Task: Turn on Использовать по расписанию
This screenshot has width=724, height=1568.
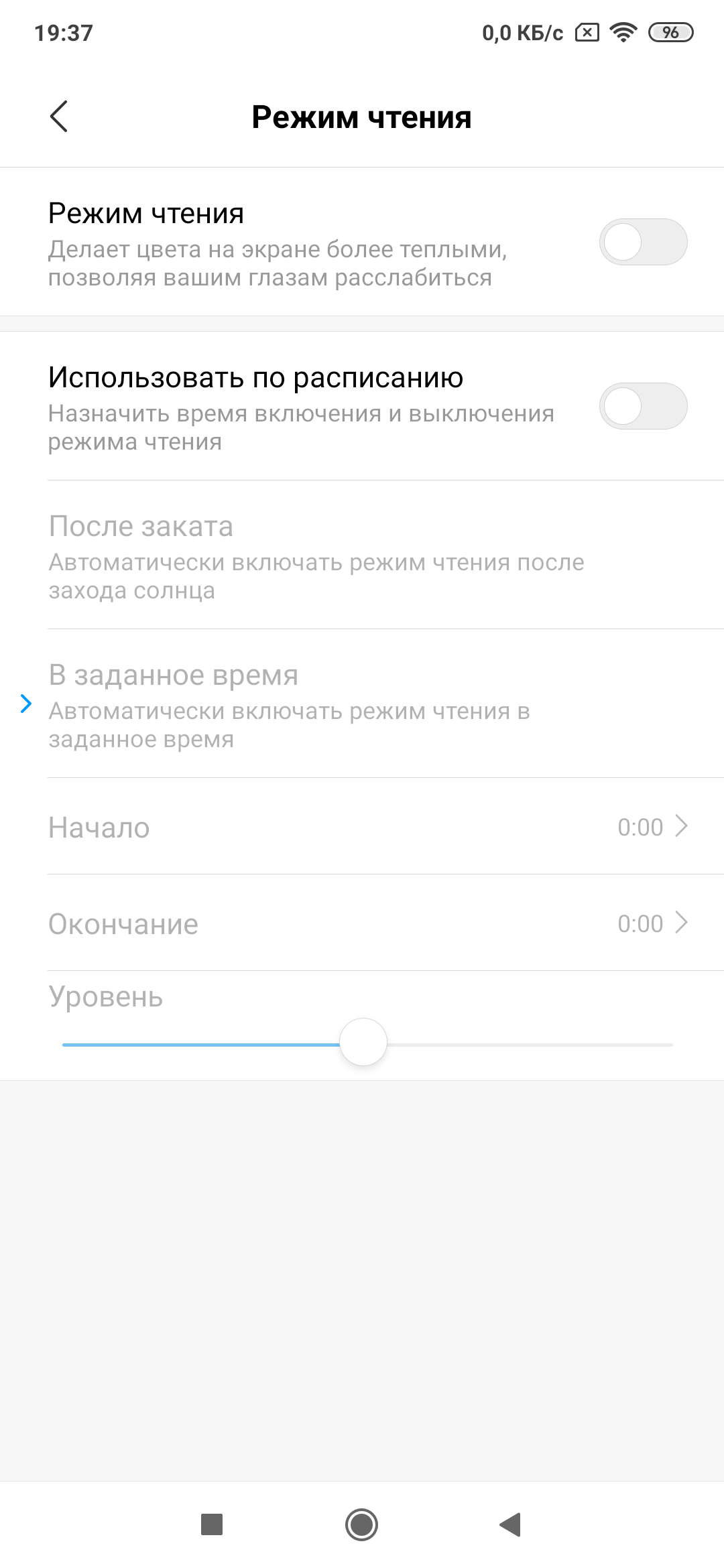Action: (x=642, y=406)
